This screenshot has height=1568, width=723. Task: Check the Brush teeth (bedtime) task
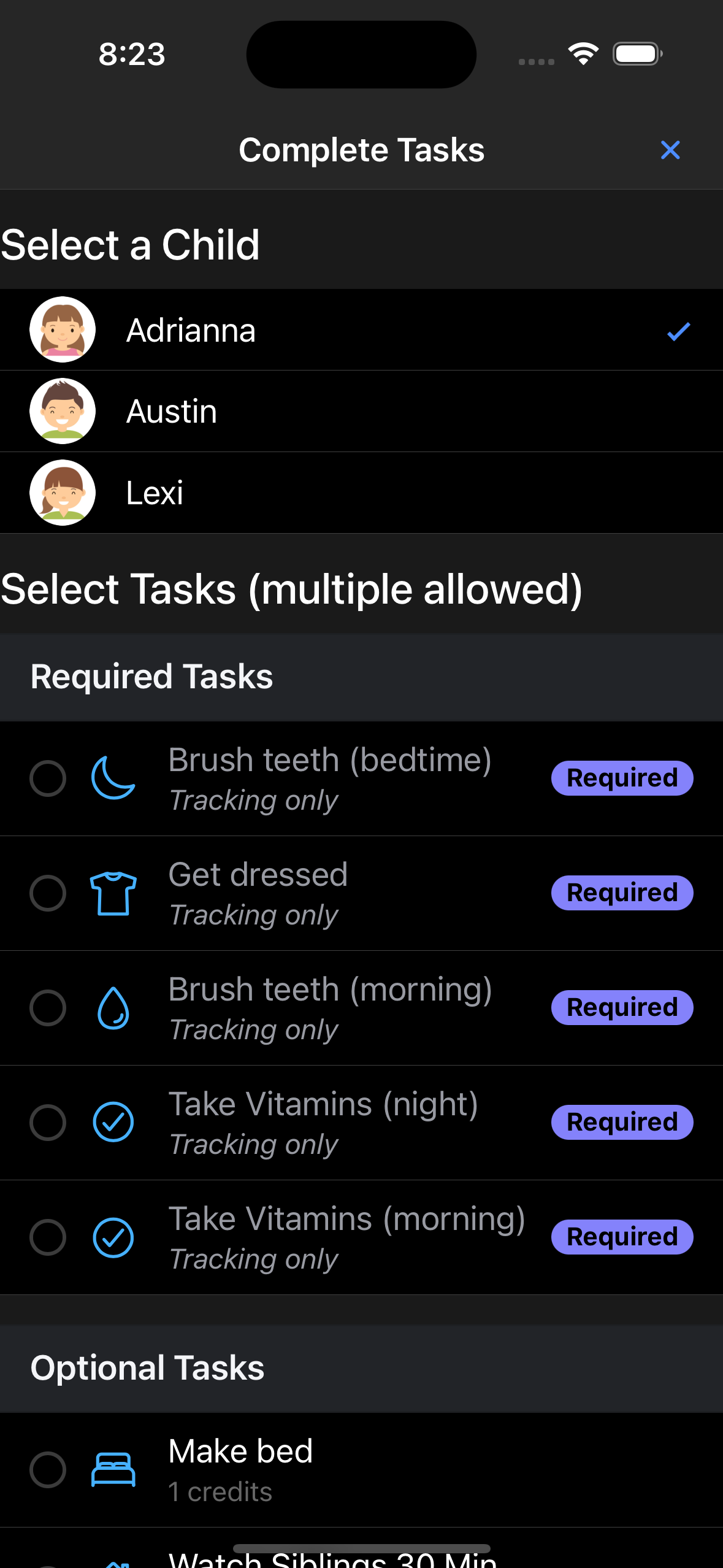tap(48, 778)
